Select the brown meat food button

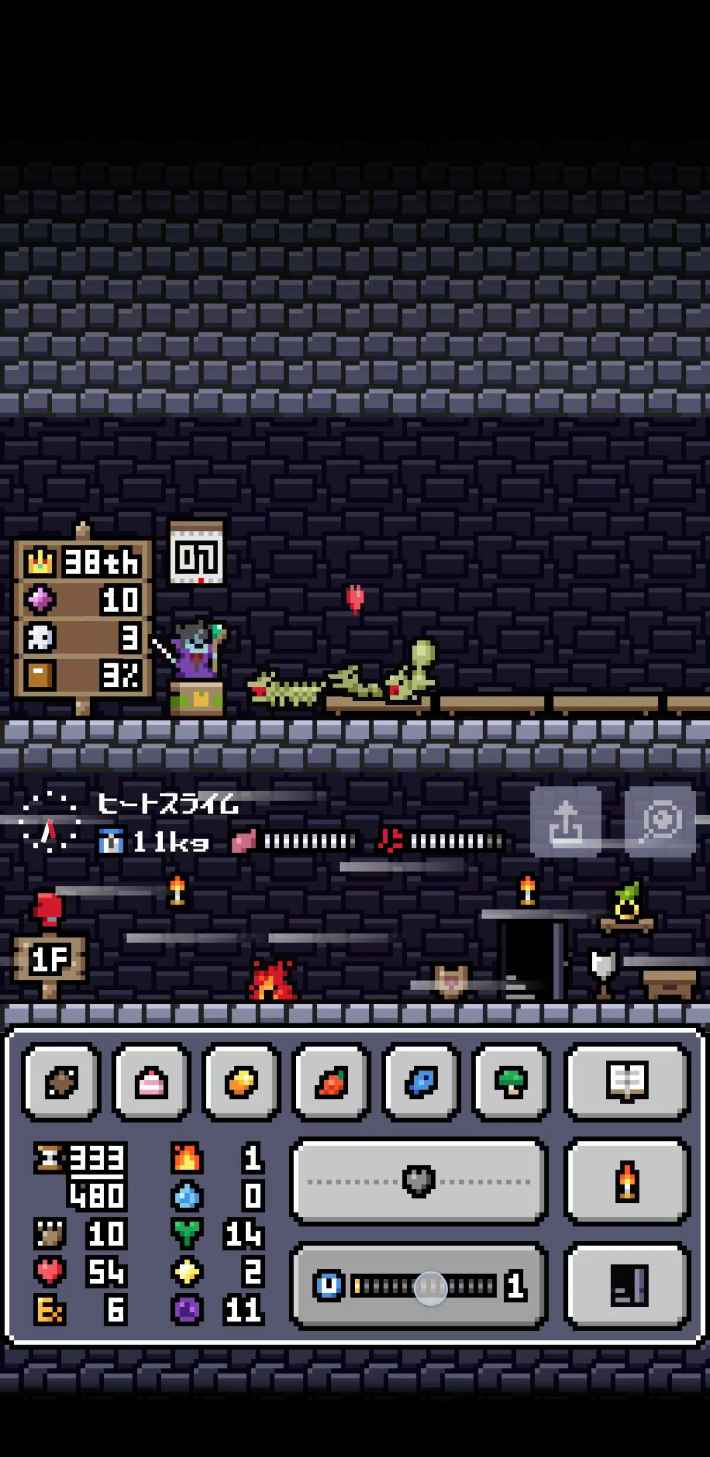(60, 1081)
